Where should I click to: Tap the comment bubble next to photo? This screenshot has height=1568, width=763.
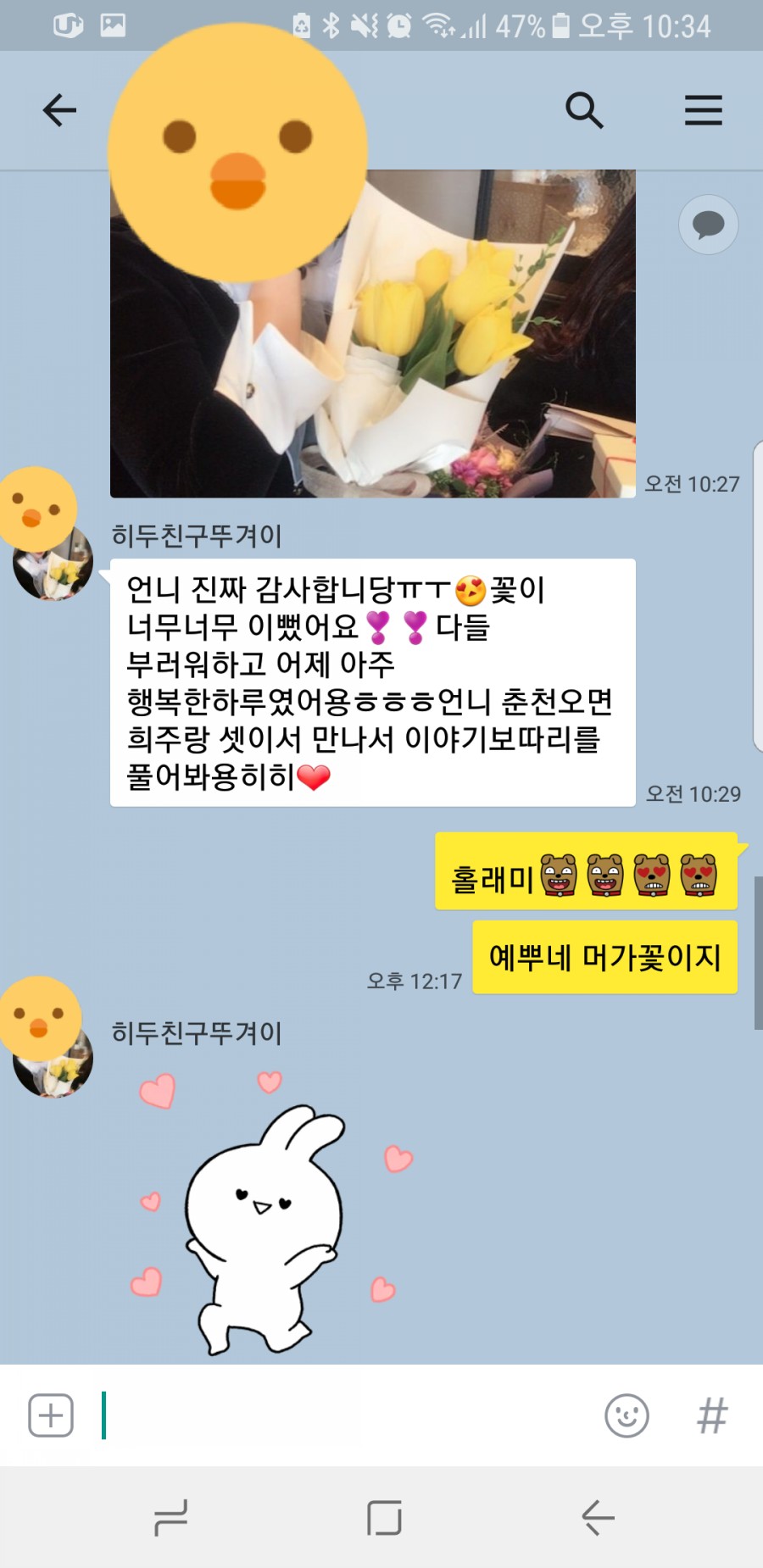708,225
